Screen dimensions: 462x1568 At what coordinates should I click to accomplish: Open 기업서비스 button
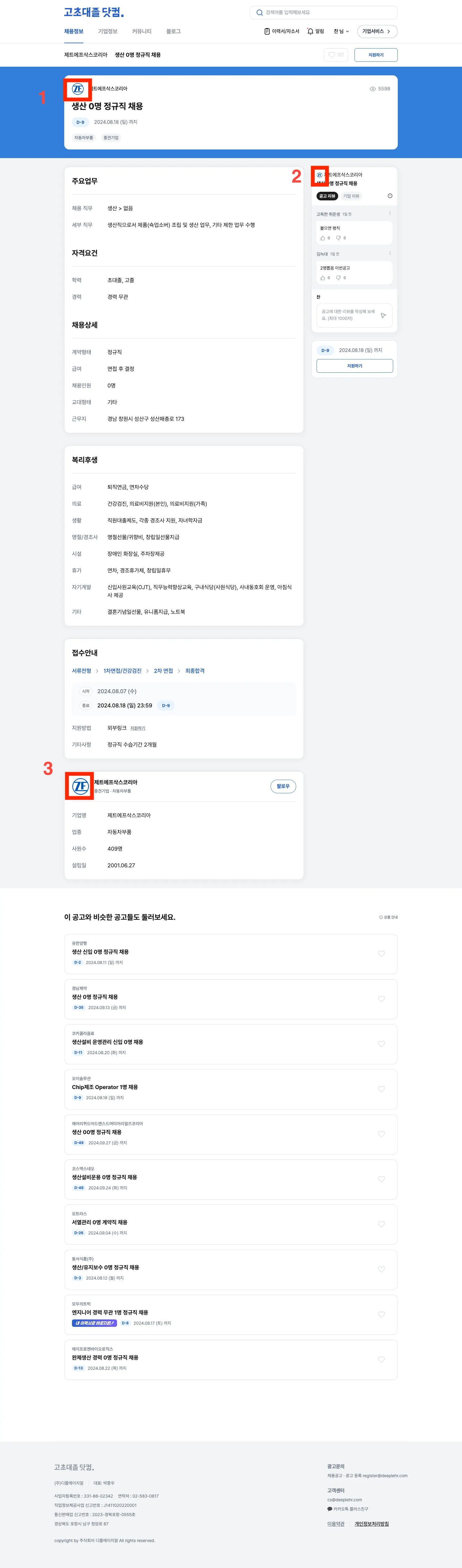point(376,32)
